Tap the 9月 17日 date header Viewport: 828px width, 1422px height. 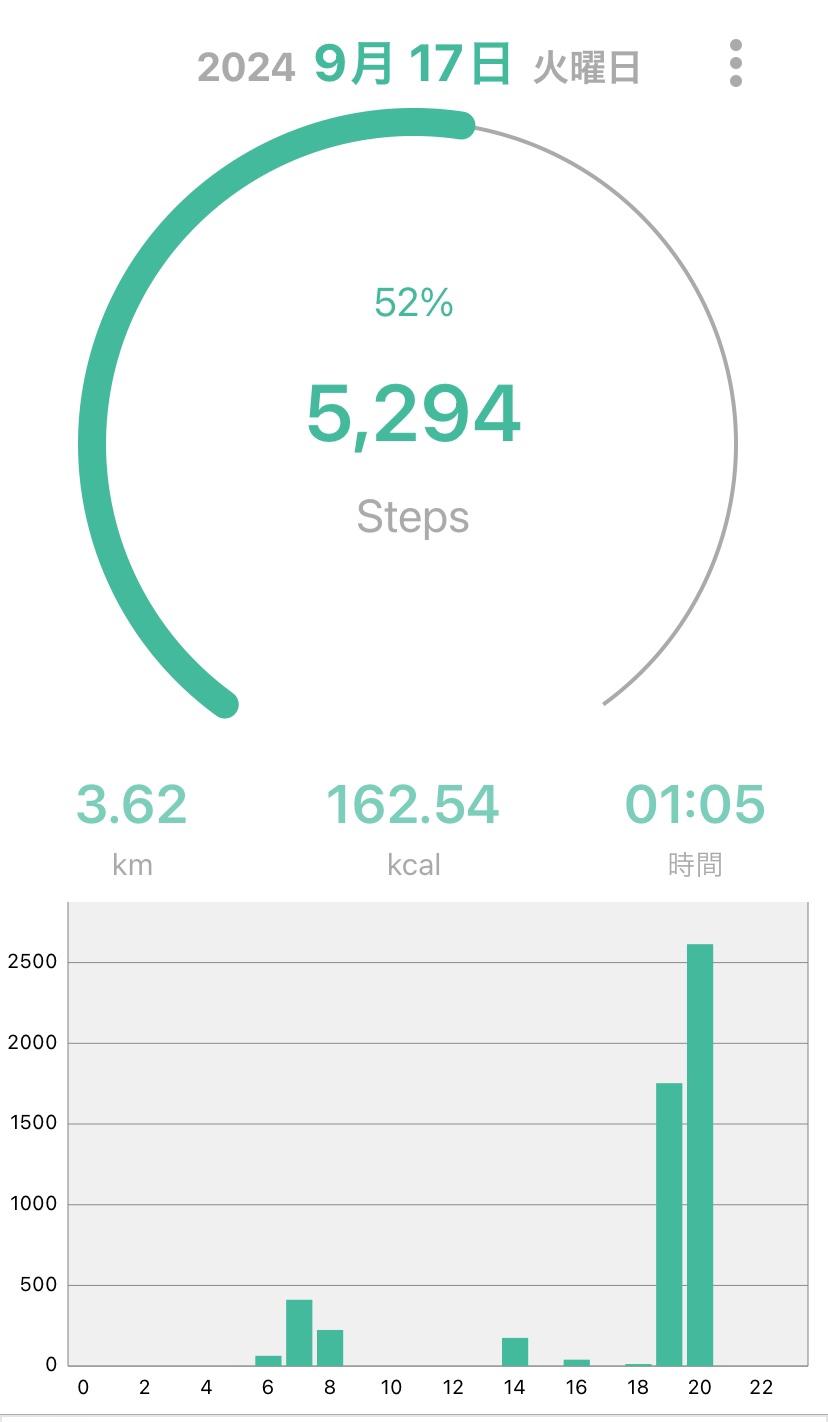pos(413,65)
